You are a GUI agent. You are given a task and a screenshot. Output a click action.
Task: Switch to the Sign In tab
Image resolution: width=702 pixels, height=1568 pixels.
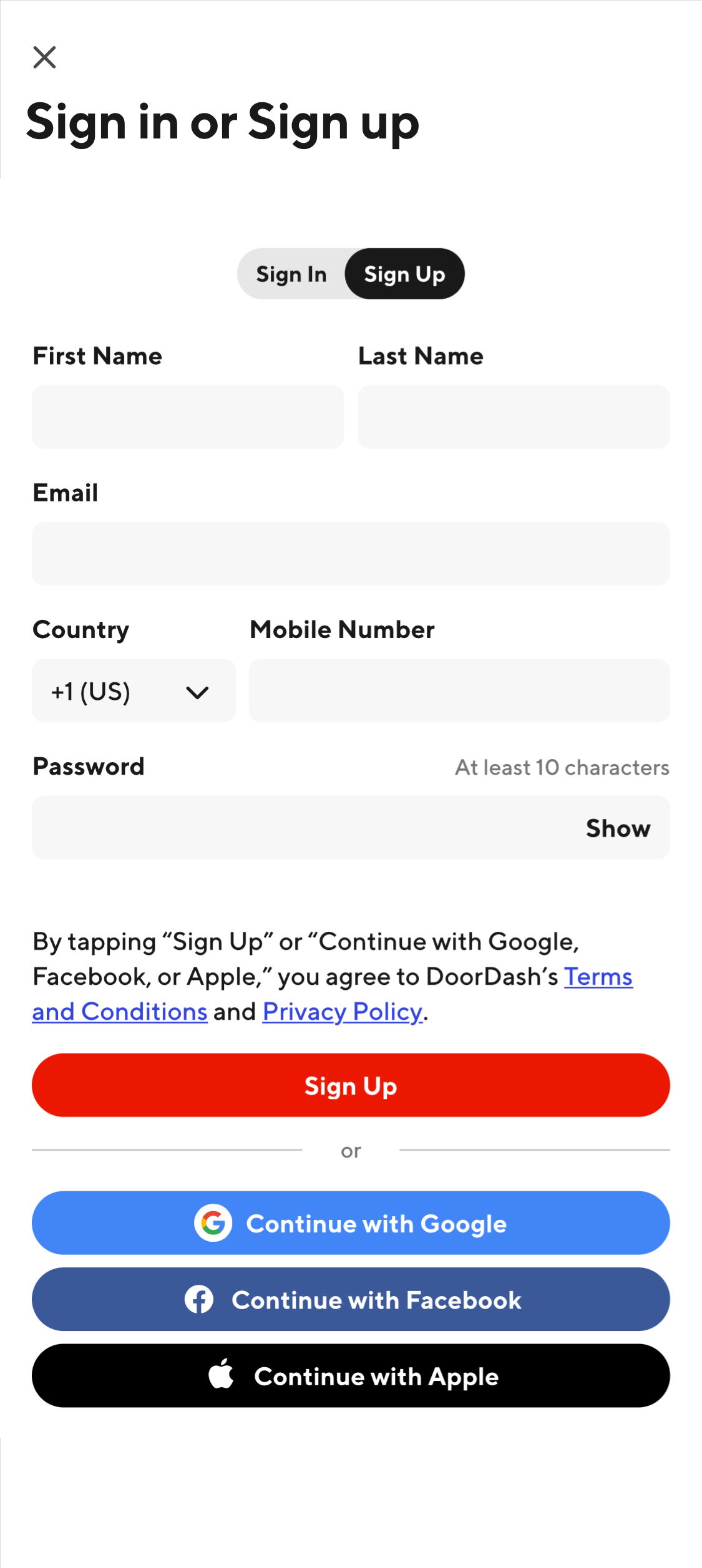[291, 273]
